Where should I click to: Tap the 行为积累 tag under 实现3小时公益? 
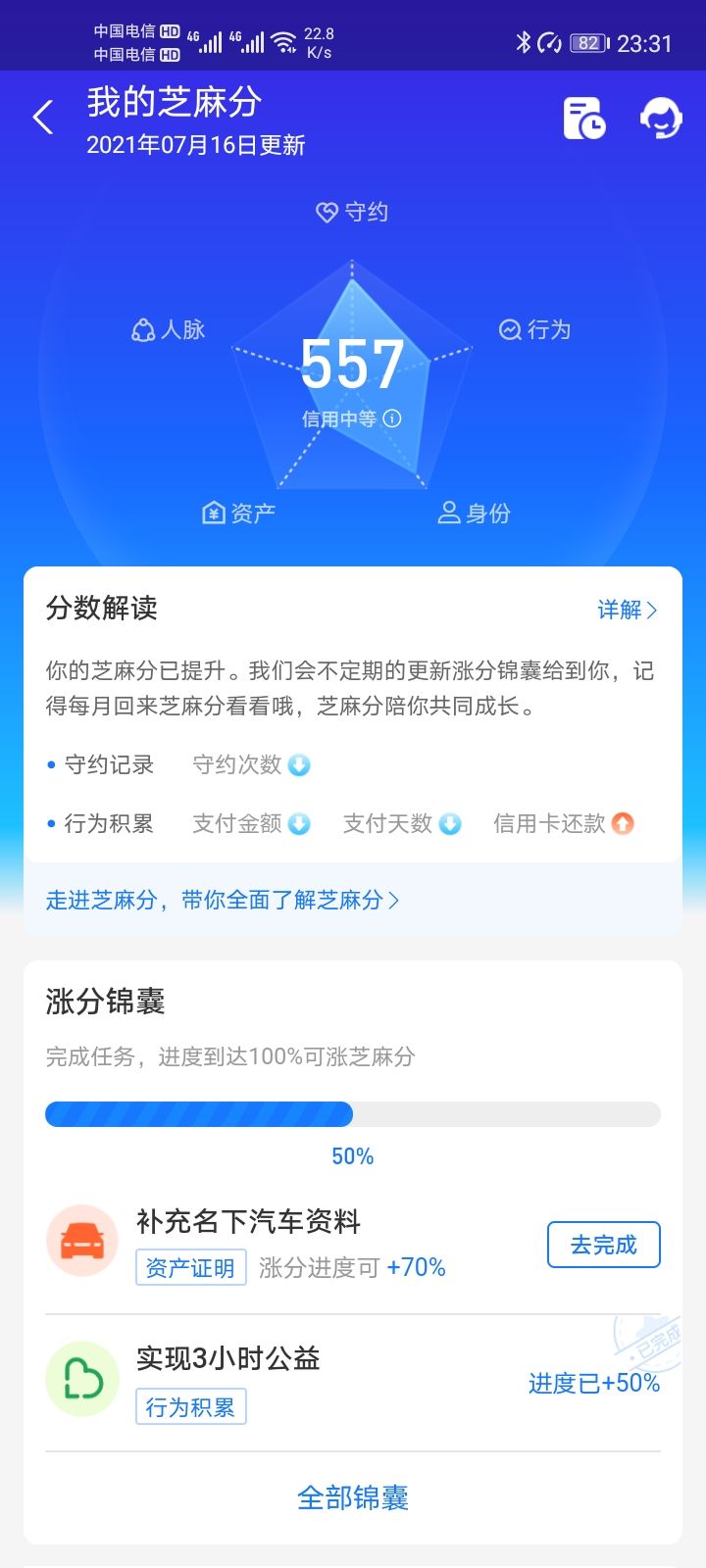tap(190, 1405)
